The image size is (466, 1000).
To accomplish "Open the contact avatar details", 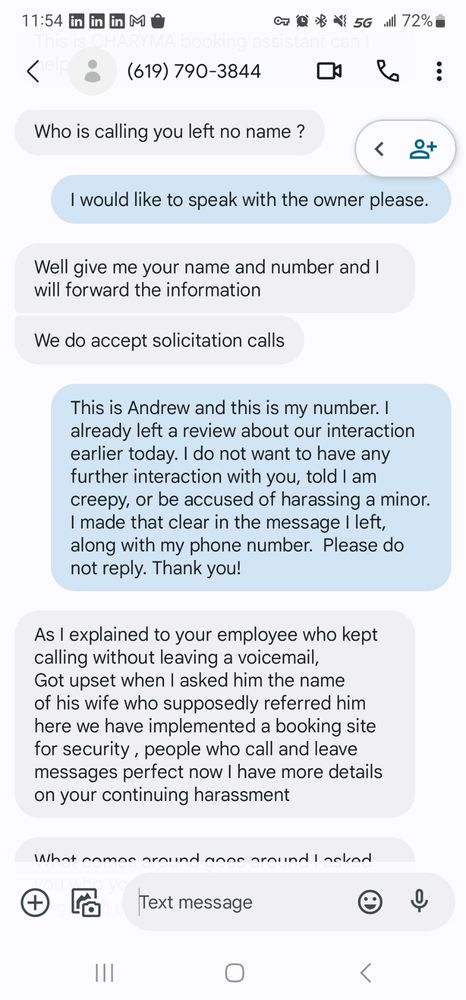I will [92, 71].
